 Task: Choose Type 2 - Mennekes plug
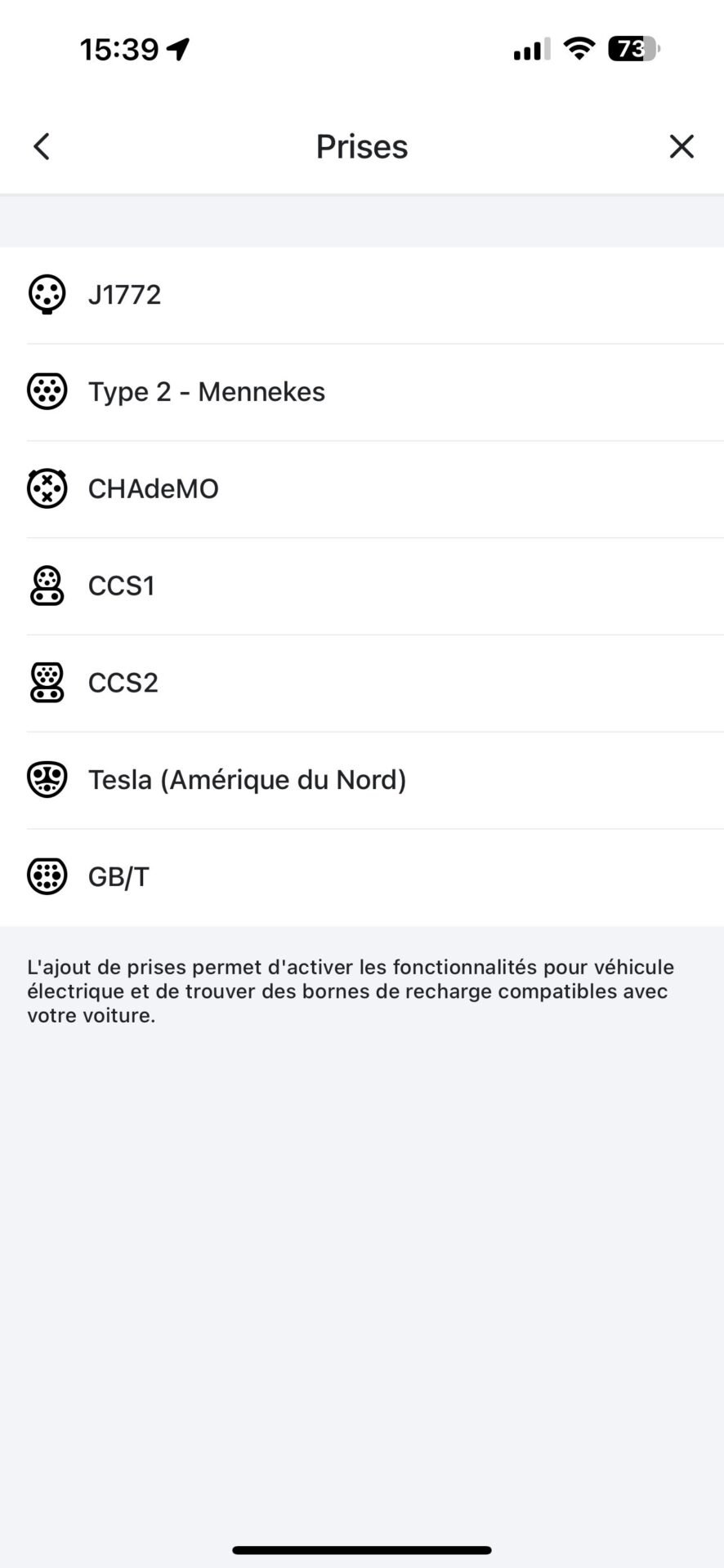[362, 393]
